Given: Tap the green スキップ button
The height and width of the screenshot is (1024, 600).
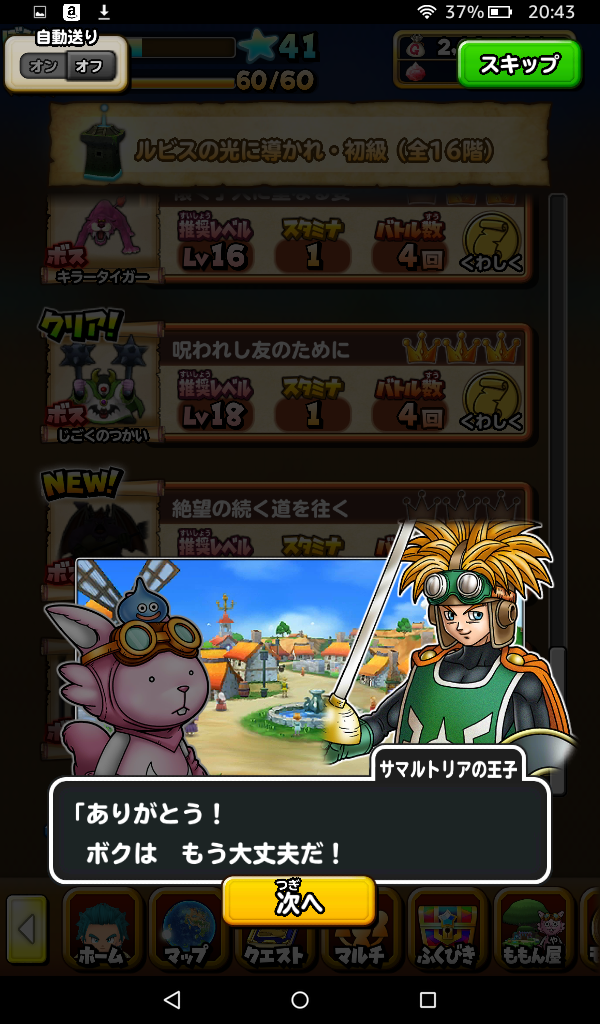Looking at the screenshot, I should pyautogui.click(x=518, y=65).
